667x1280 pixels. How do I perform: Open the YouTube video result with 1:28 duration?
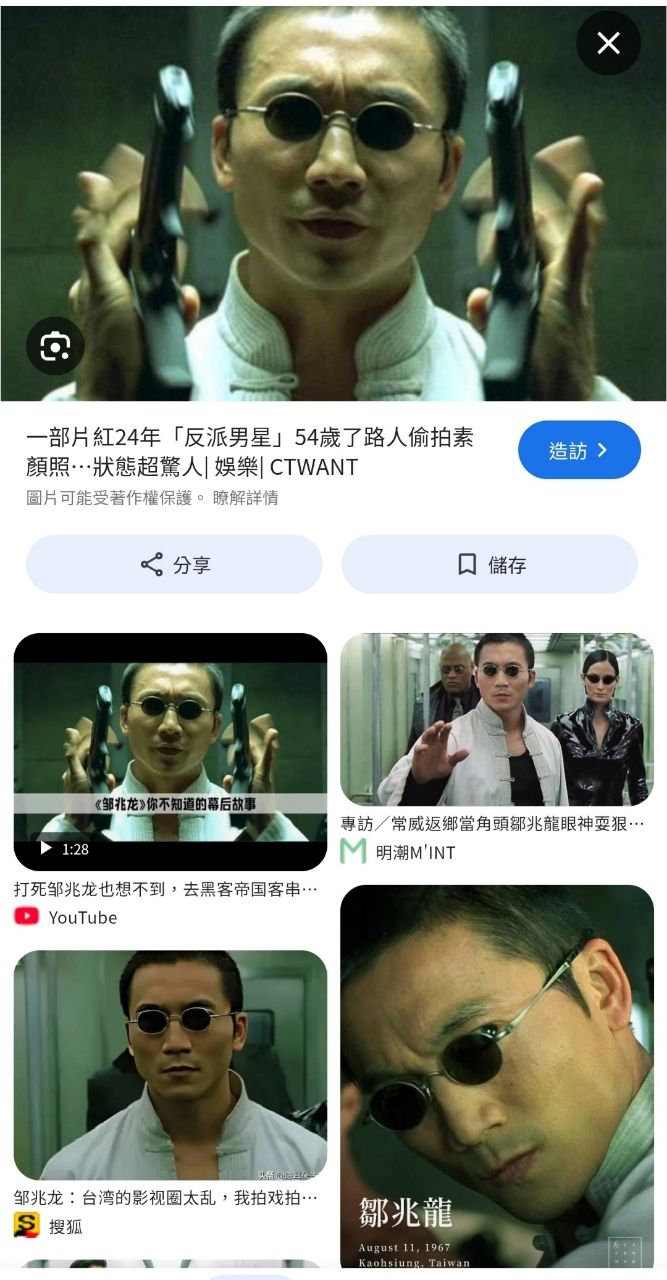pyautogui.click(x=170, y=751)
